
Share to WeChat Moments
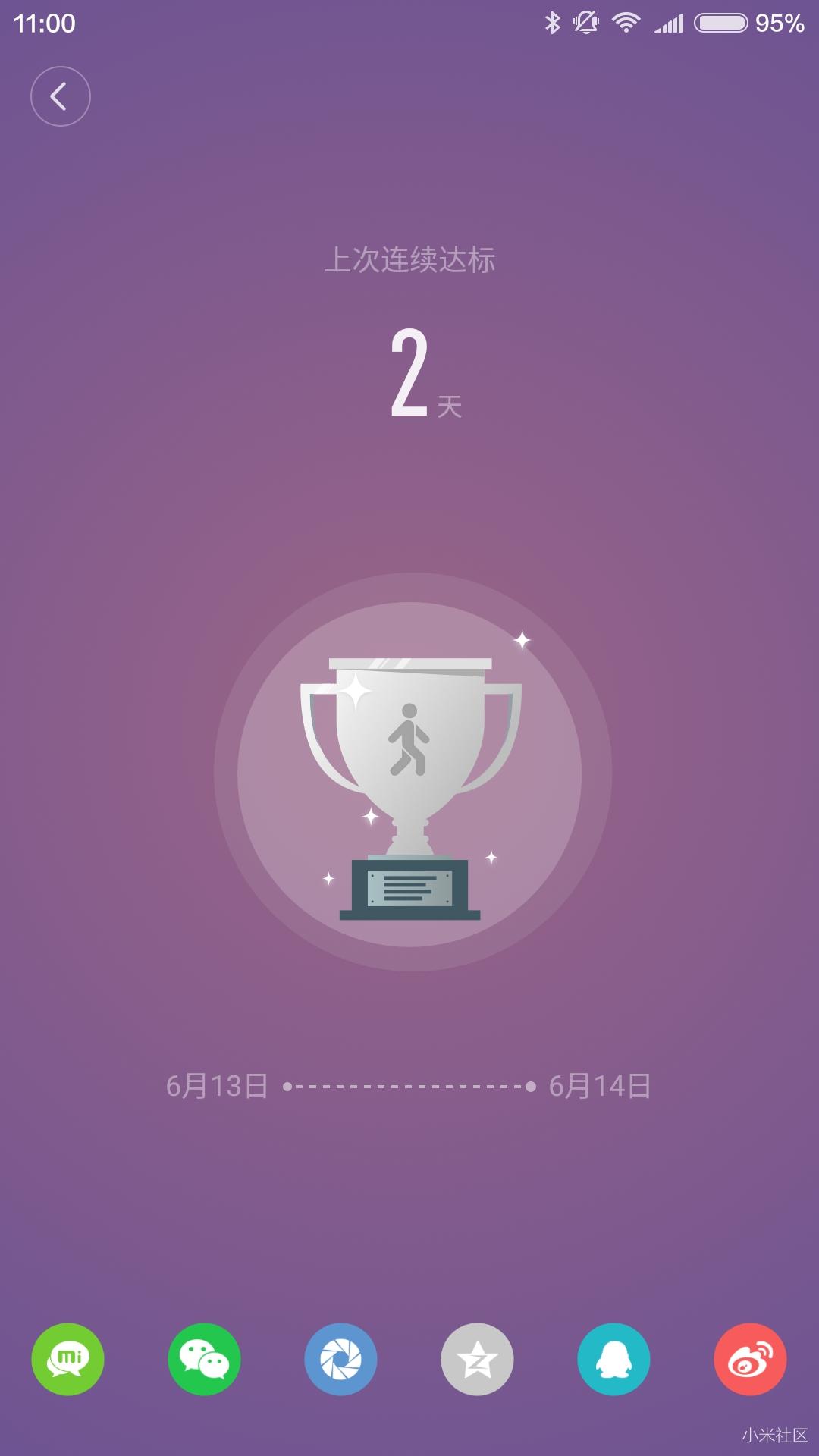coord(341,1359)
